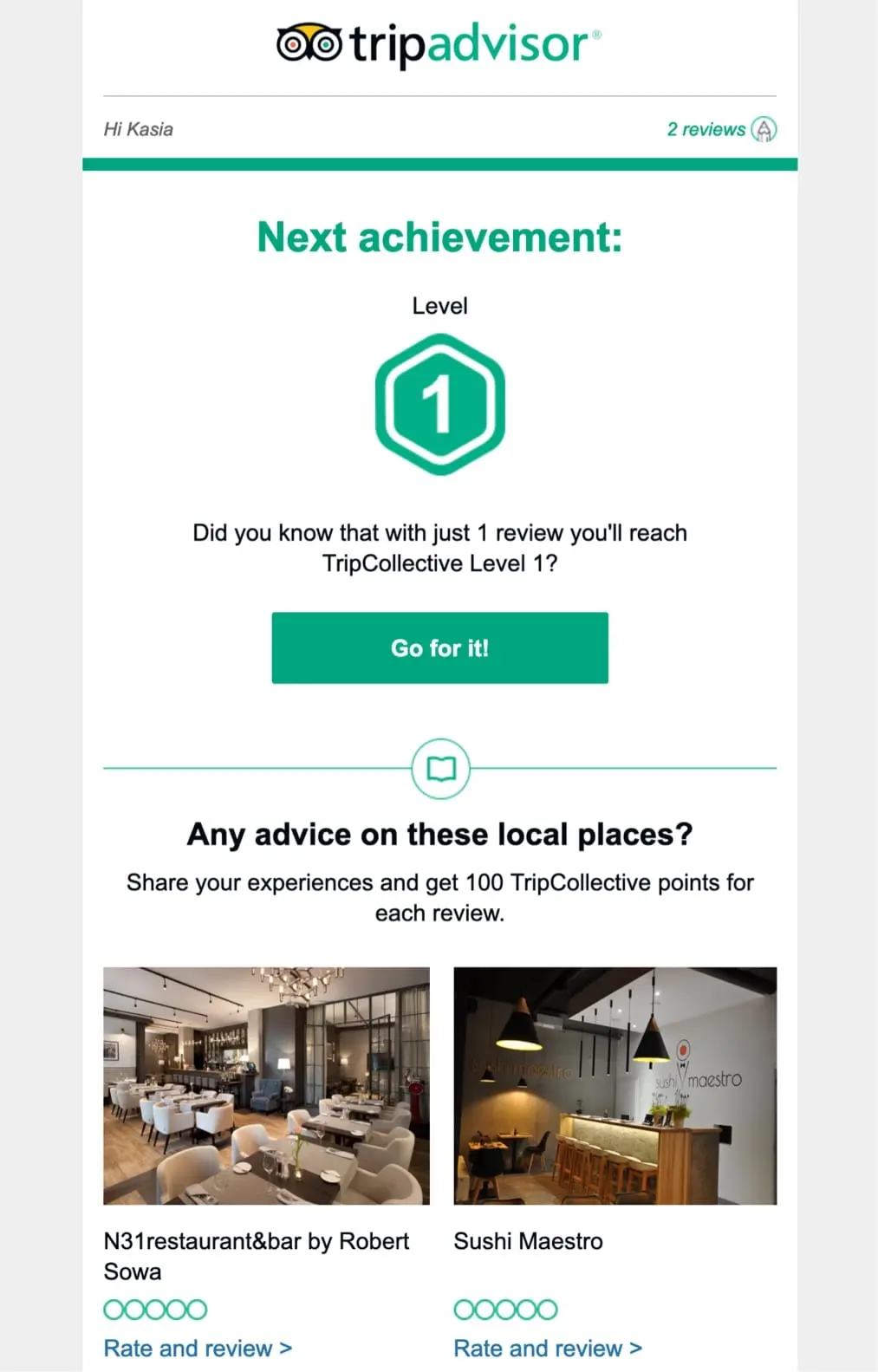Click the Sushi Maestro restaurant name
Screen dimensions: 878x1372
point(528,1241)
